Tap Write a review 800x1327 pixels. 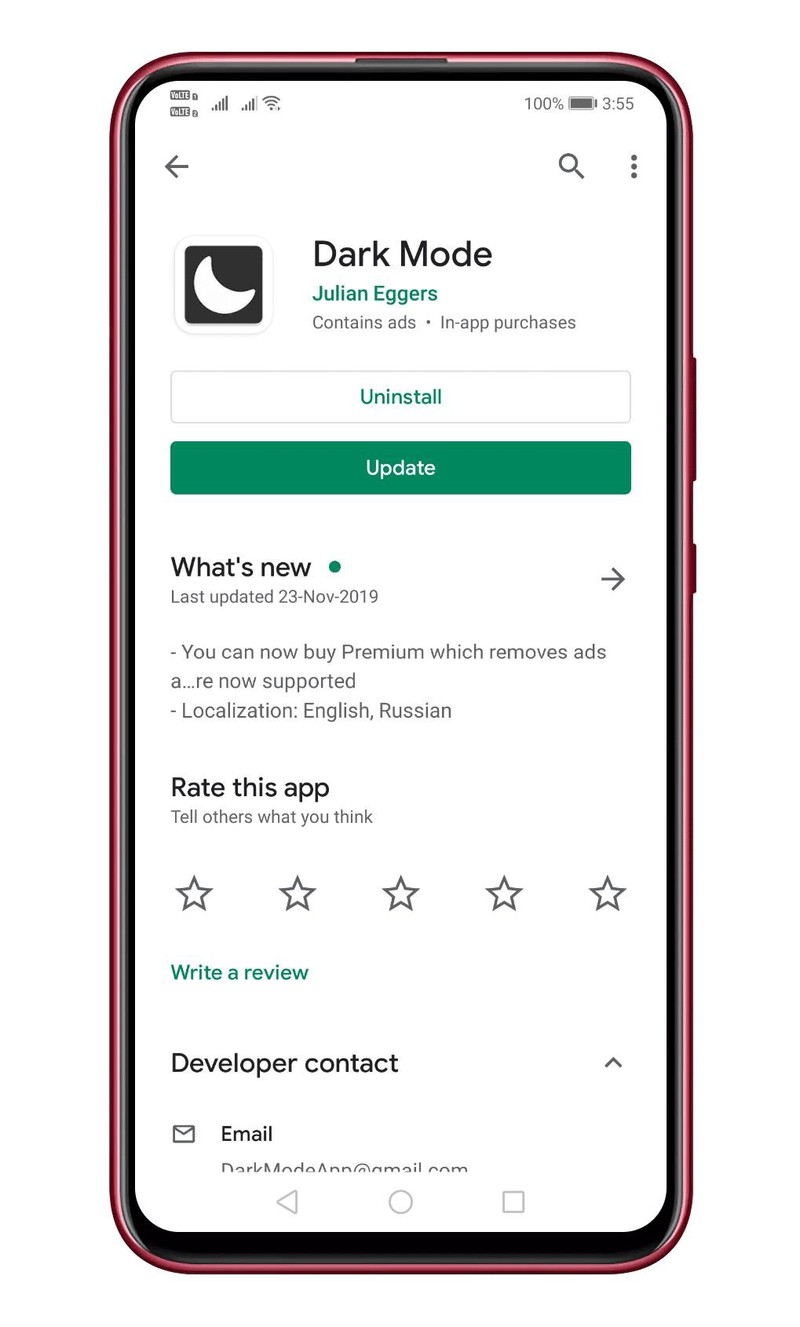[239, 972]
